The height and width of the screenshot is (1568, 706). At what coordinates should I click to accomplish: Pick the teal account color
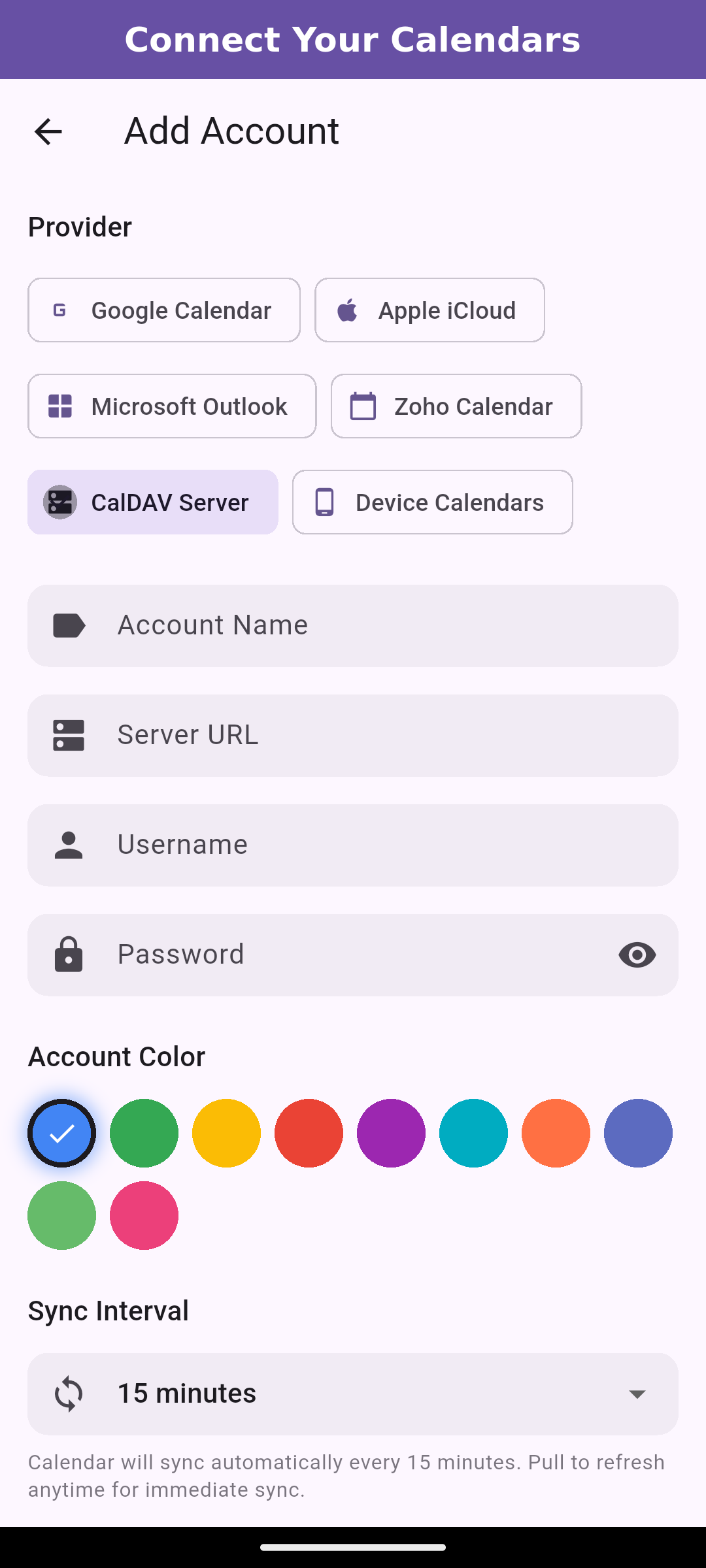point(473,1133)
